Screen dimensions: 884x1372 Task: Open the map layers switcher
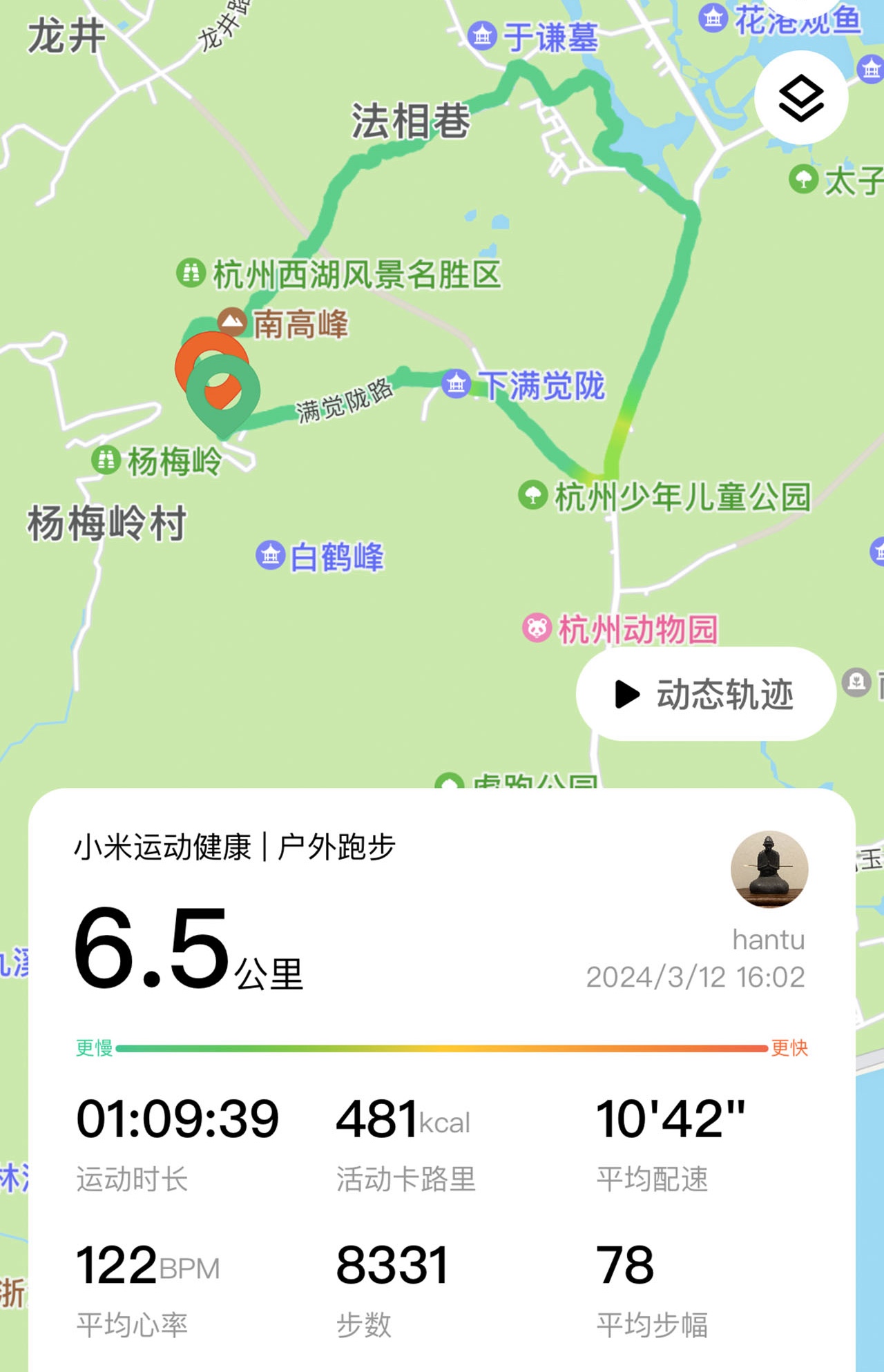point(801,98)
